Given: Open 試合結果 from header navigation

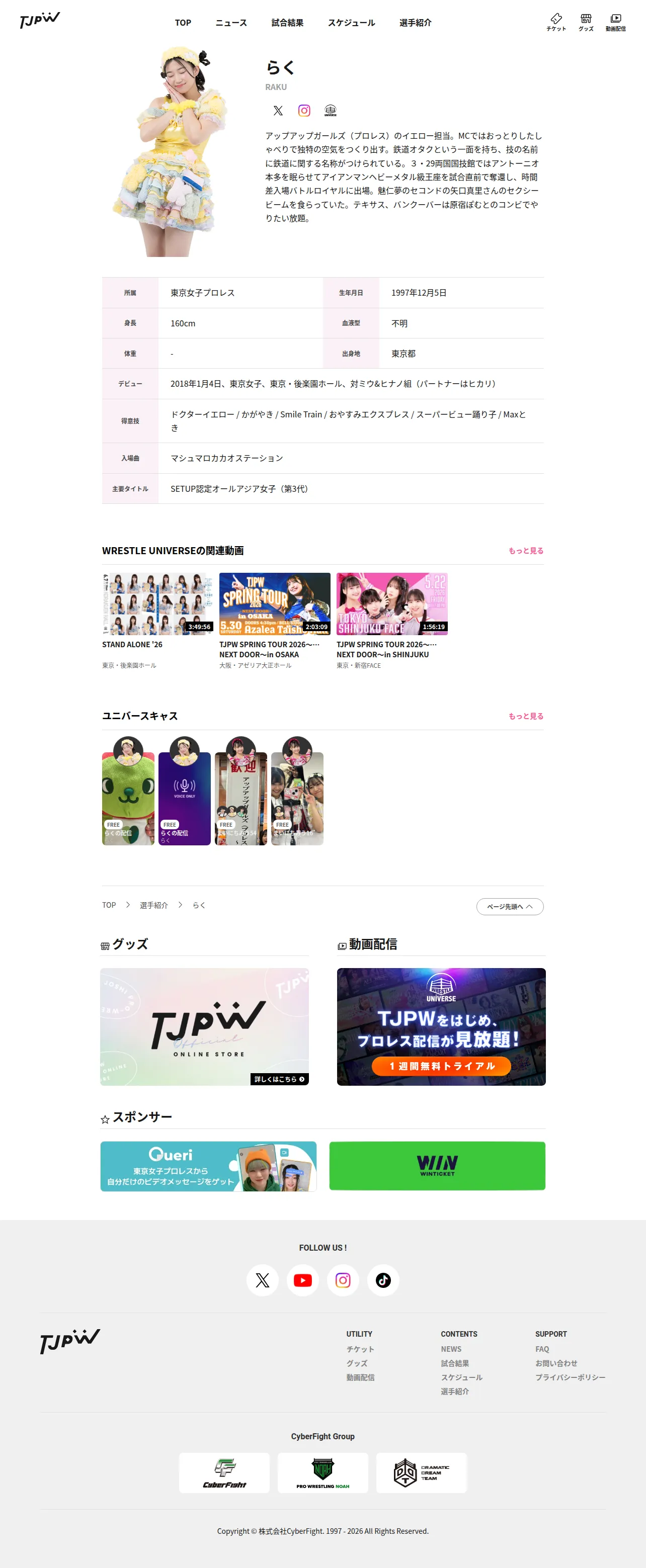Looking at the screenshot, I should (x=287, y=23).
